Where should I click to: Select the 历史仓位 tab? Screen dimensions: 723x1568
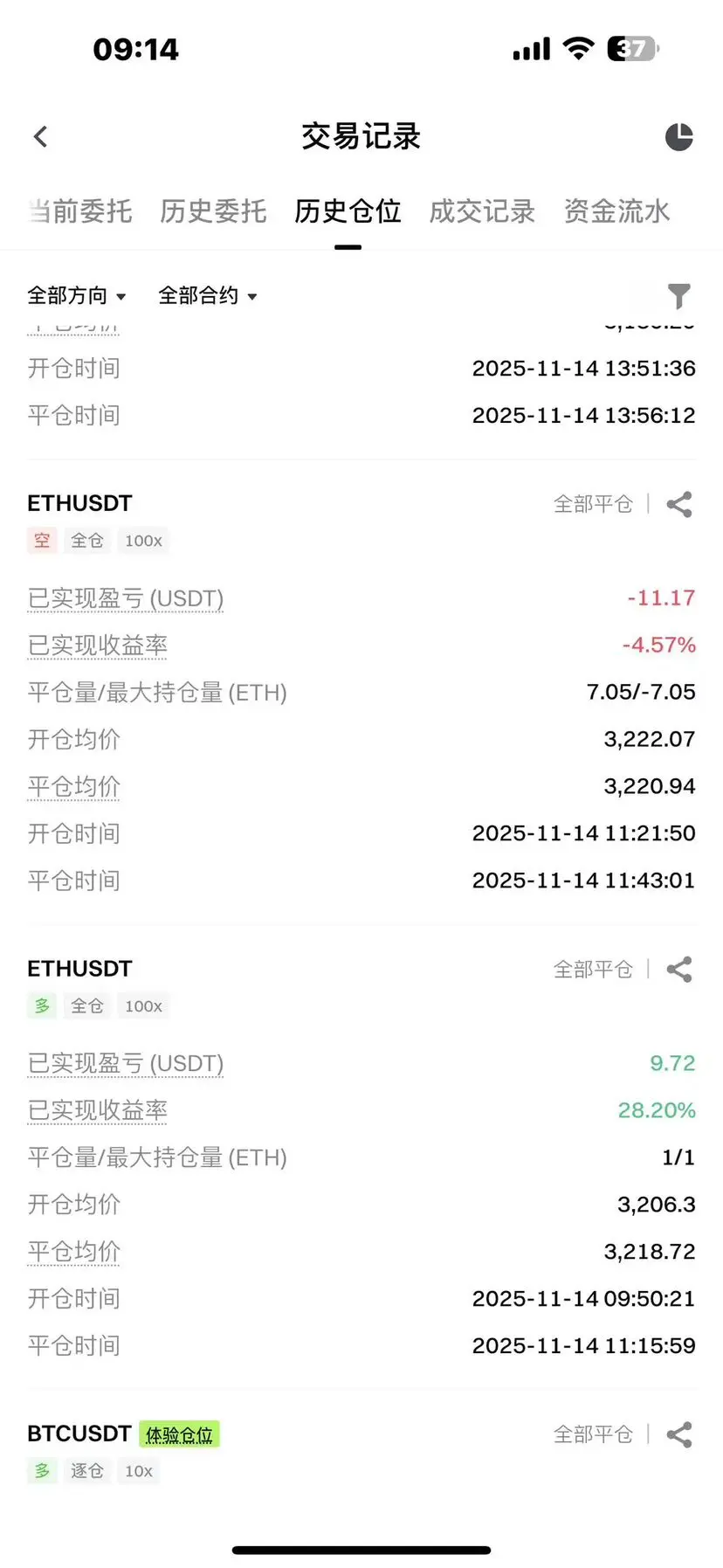coord(348,211)
